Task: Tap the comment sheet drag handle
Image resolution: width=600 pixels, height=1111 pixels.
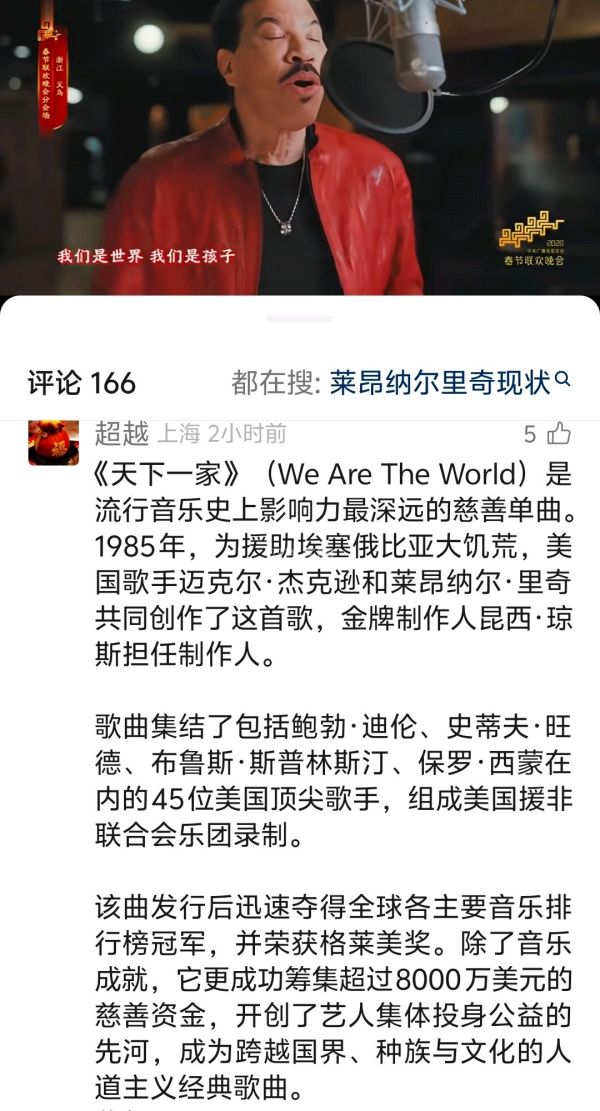Action: (x=300, y=318)
